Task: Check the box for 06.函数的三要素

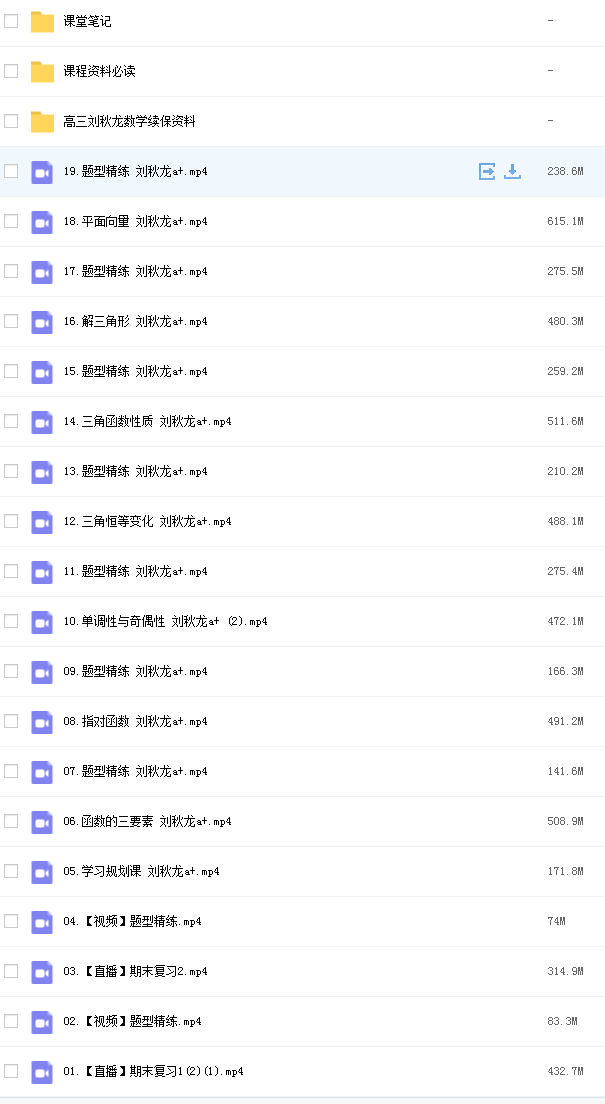Action: point(11,821)
